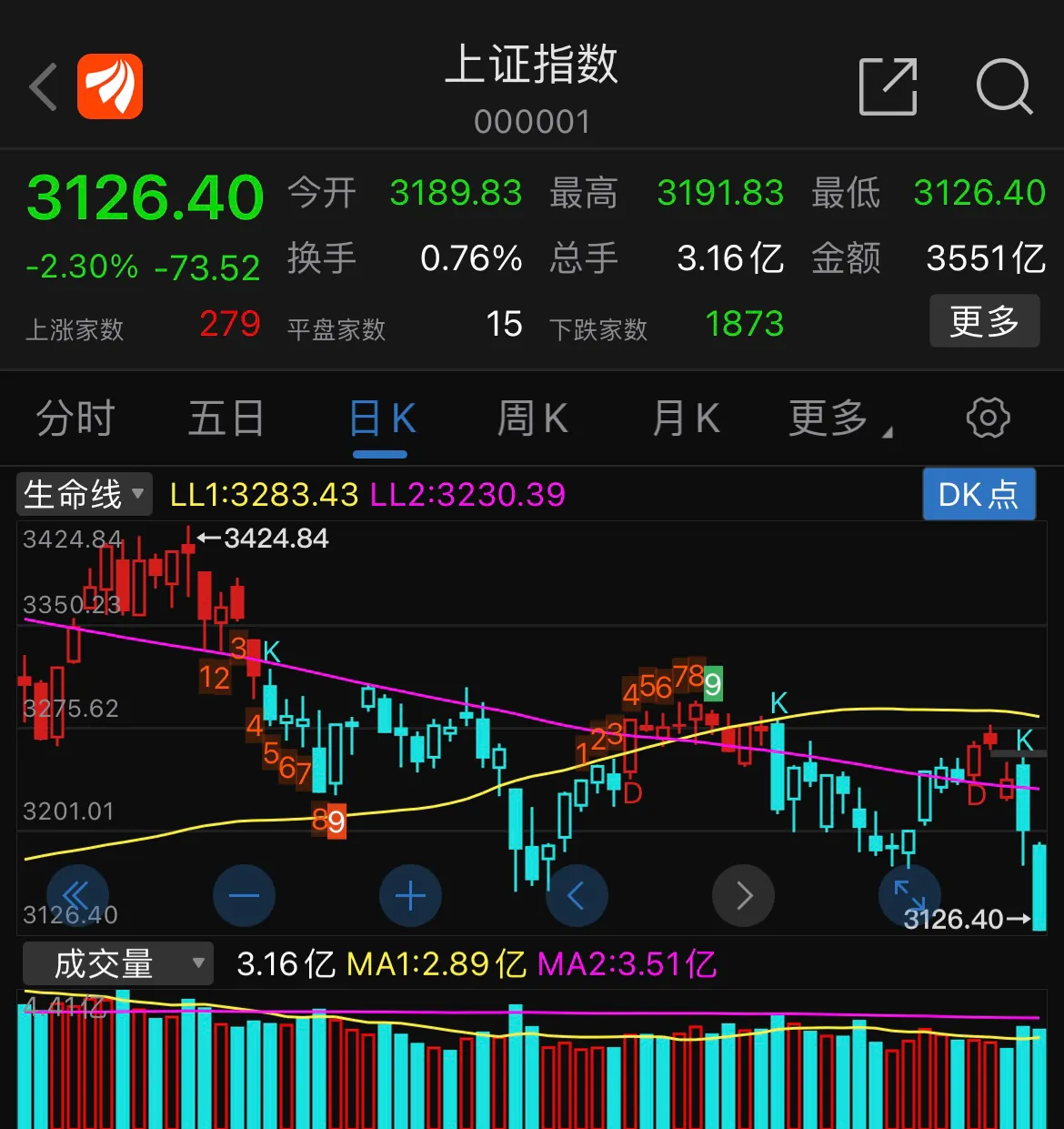This screenshot has width=1064, height=1129.
Task: Jump chart back with double-left arrow
Action: 77,896
